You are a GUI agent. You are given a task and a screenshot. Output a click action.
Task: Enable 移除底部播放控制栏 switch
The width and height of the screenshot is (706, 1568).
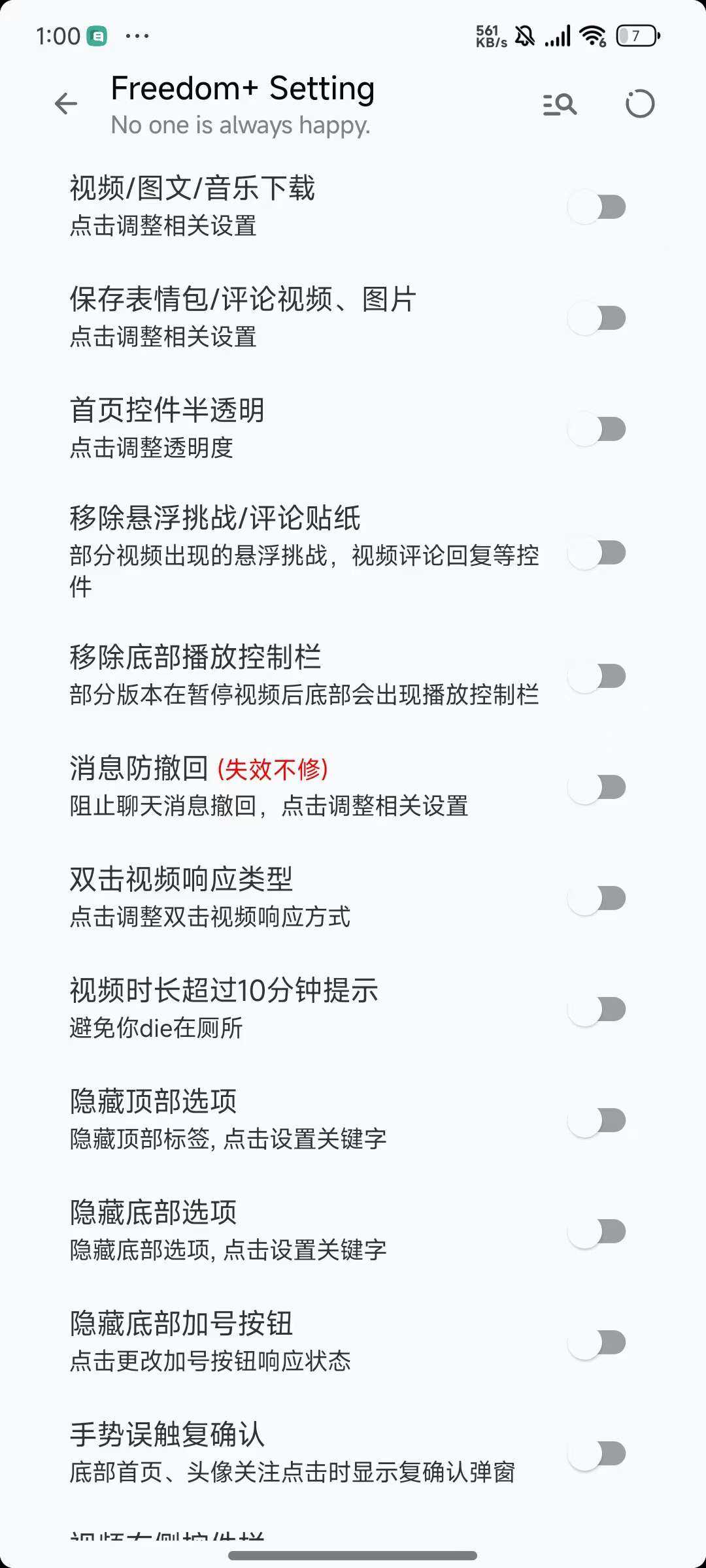597,676
